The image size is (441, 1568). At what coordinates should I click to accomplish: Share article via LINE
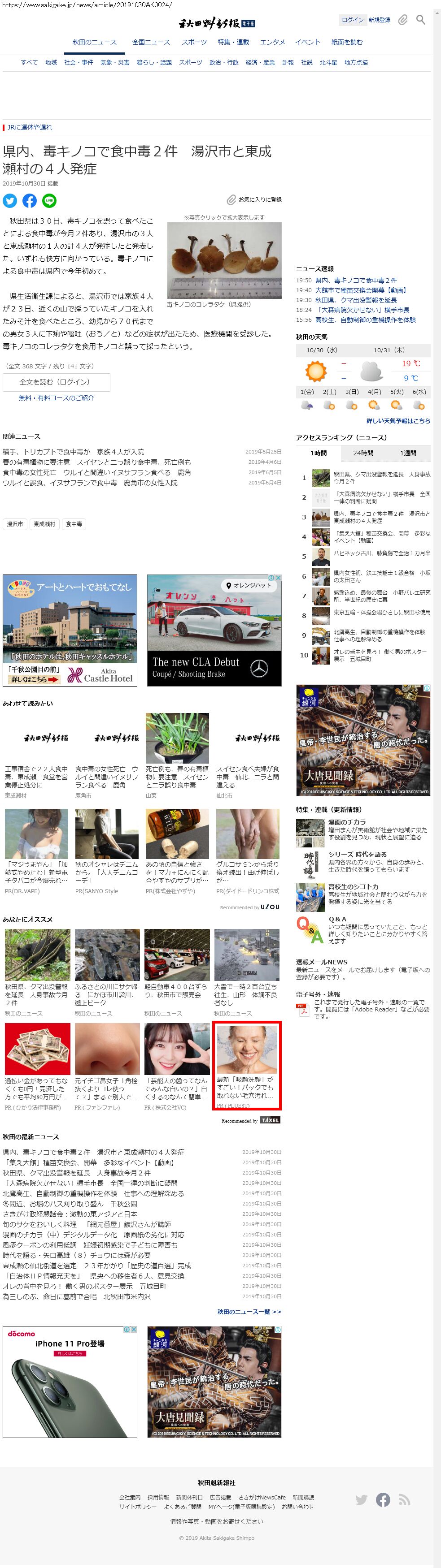click(49, 200)
